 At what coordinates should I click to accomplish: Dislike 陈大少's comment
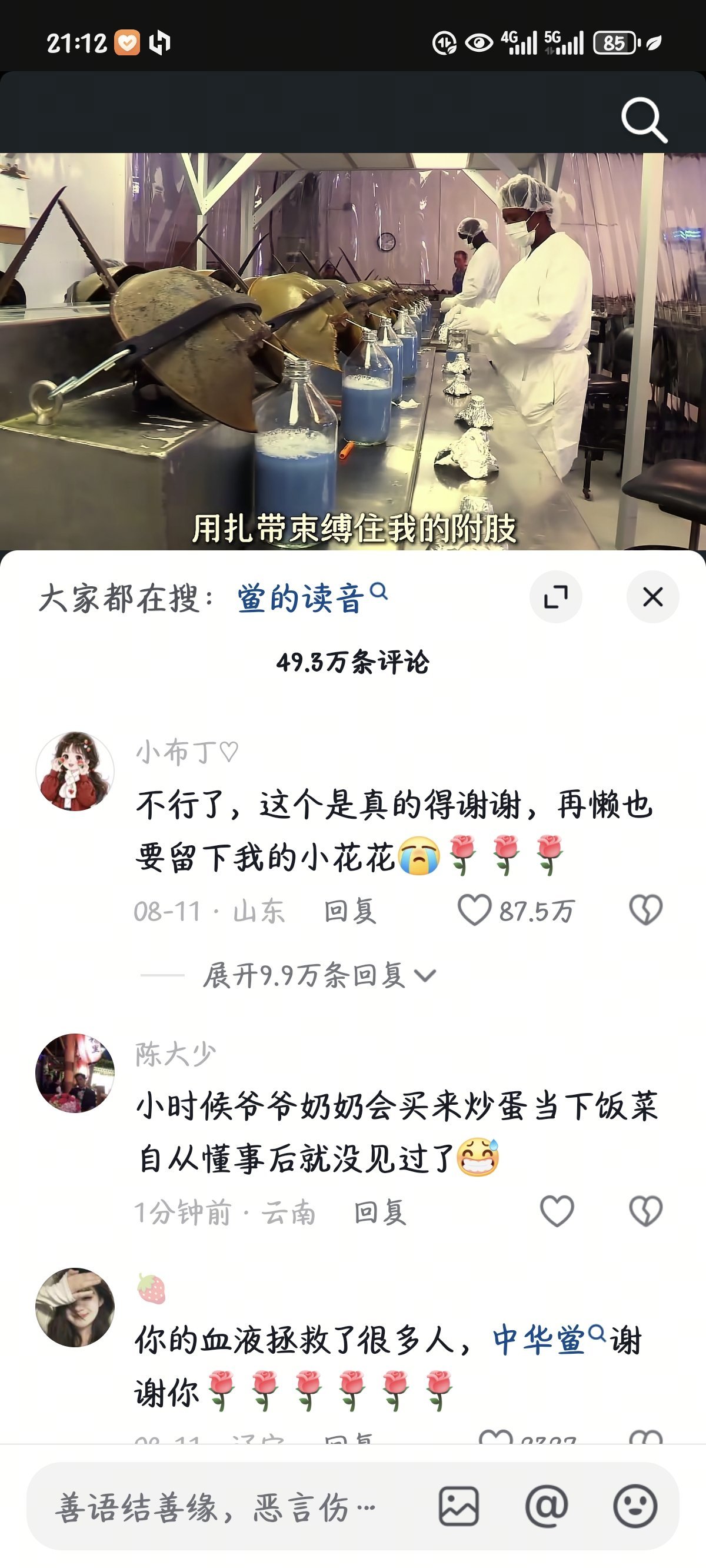tap(645, 1211)
